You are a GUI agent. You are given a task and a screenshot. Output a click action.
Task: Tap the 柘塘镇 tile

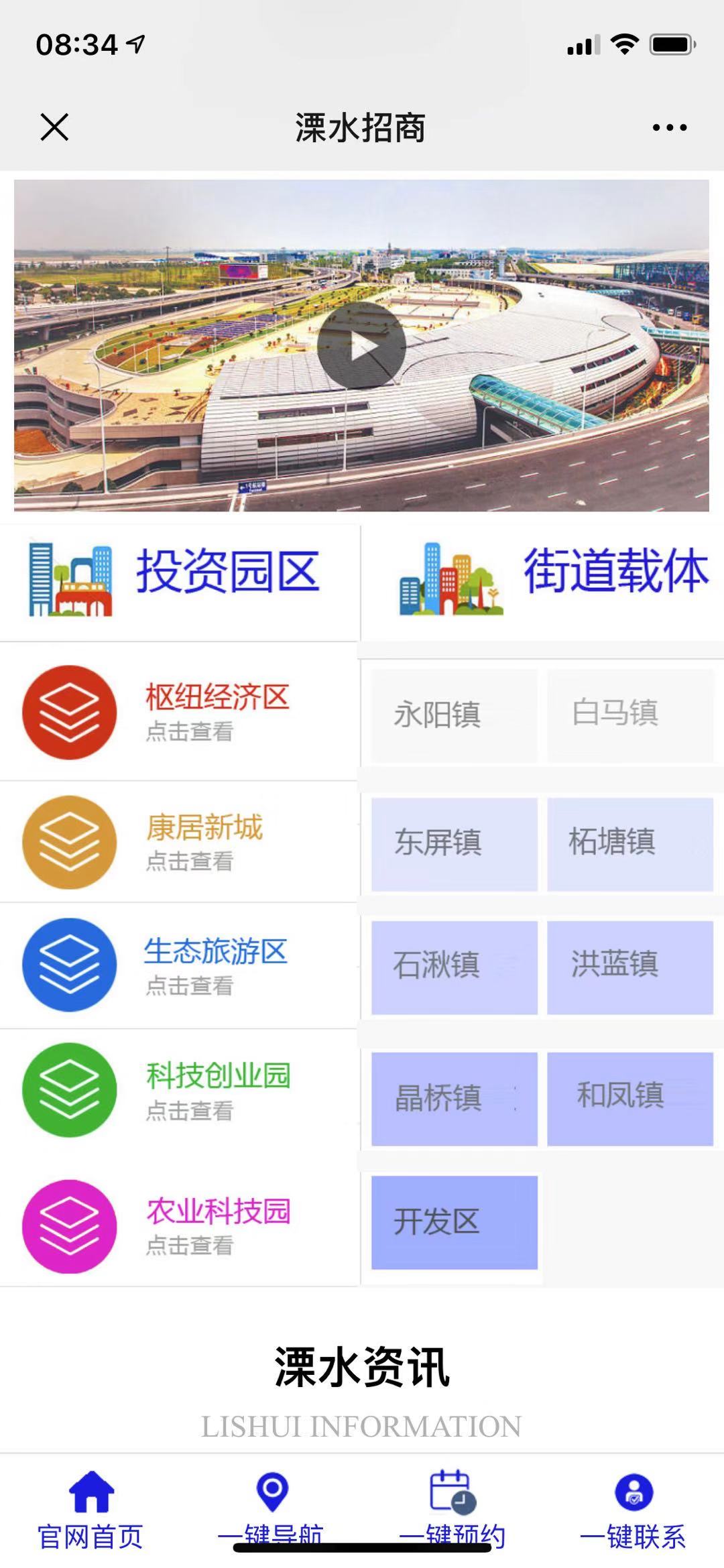point(630,844)
